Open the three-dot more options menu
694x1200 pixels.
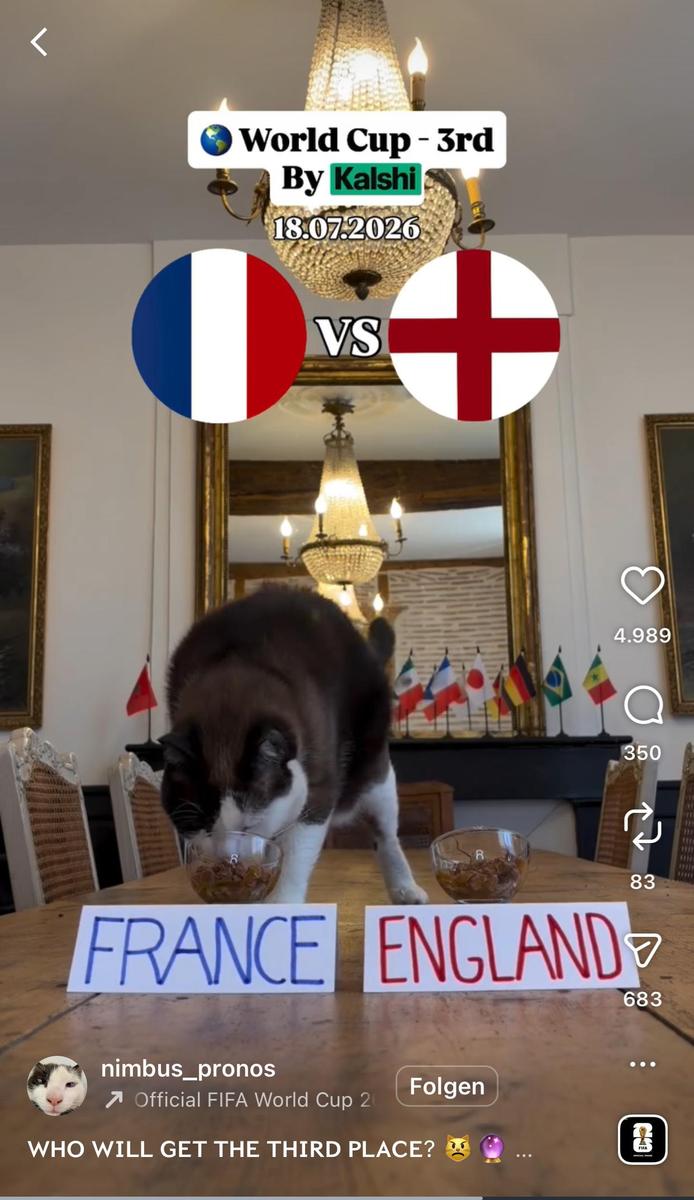coord(642,1064)
